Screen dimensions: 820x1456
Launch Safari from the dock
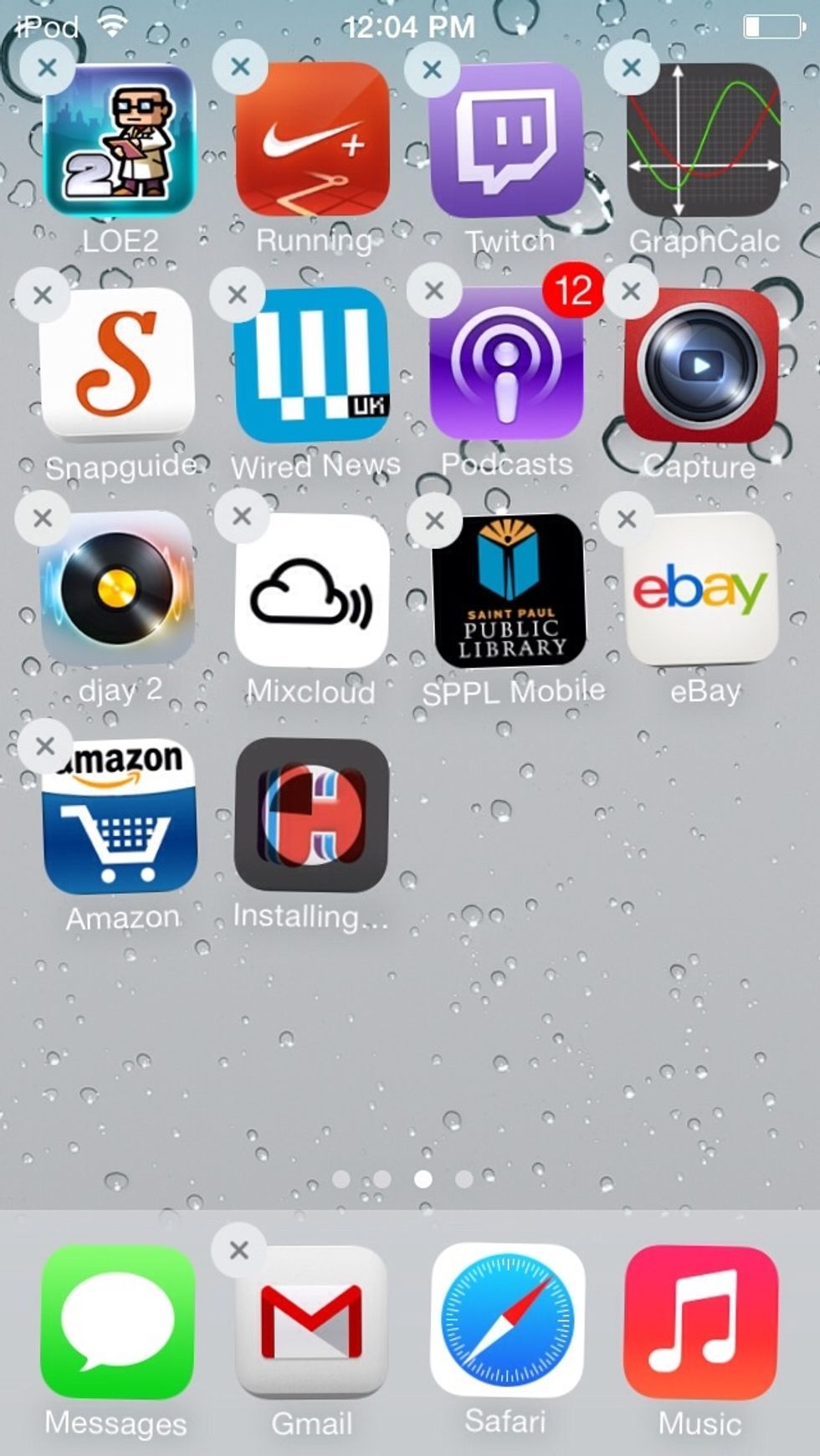[x=507, y=1320]
